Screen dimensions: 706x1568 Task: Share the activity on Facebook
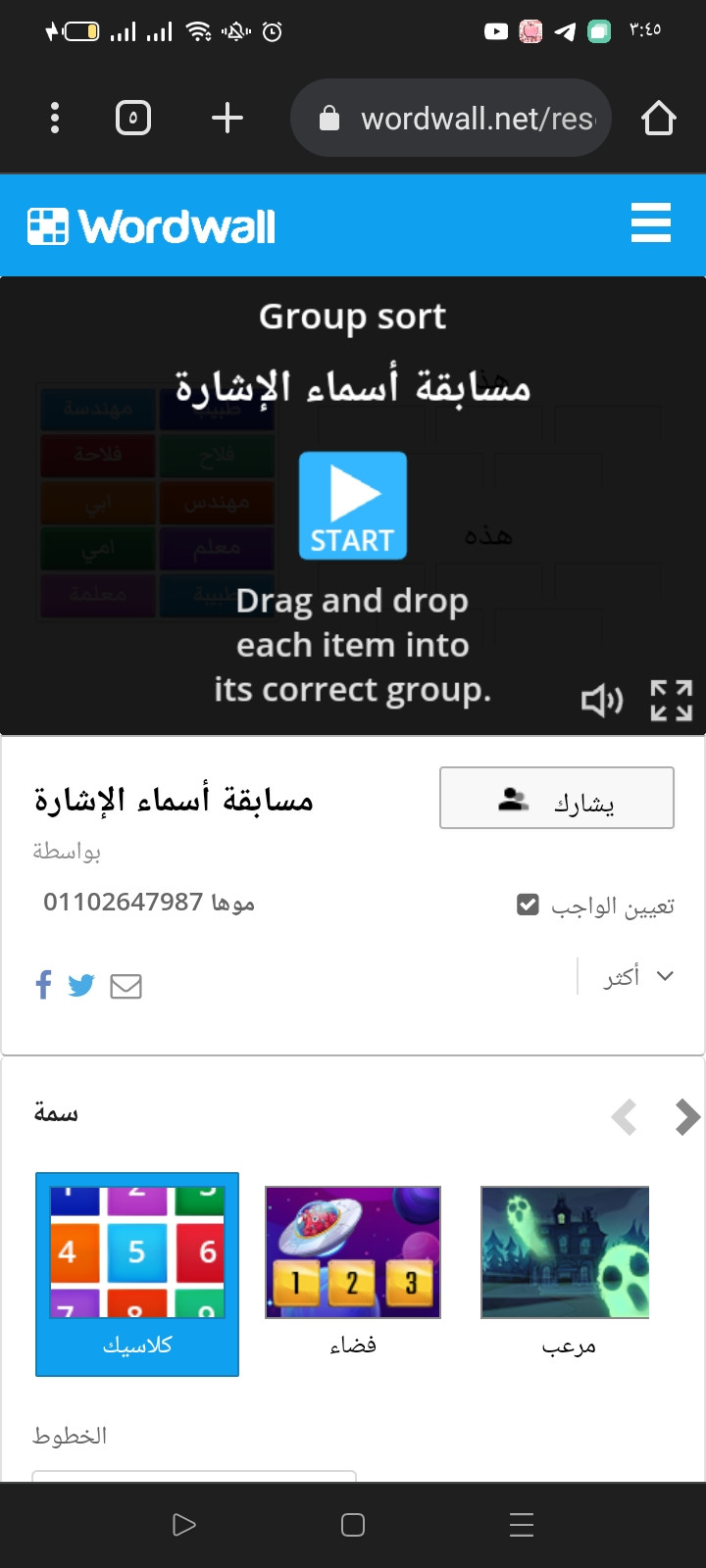coord(43,985)
